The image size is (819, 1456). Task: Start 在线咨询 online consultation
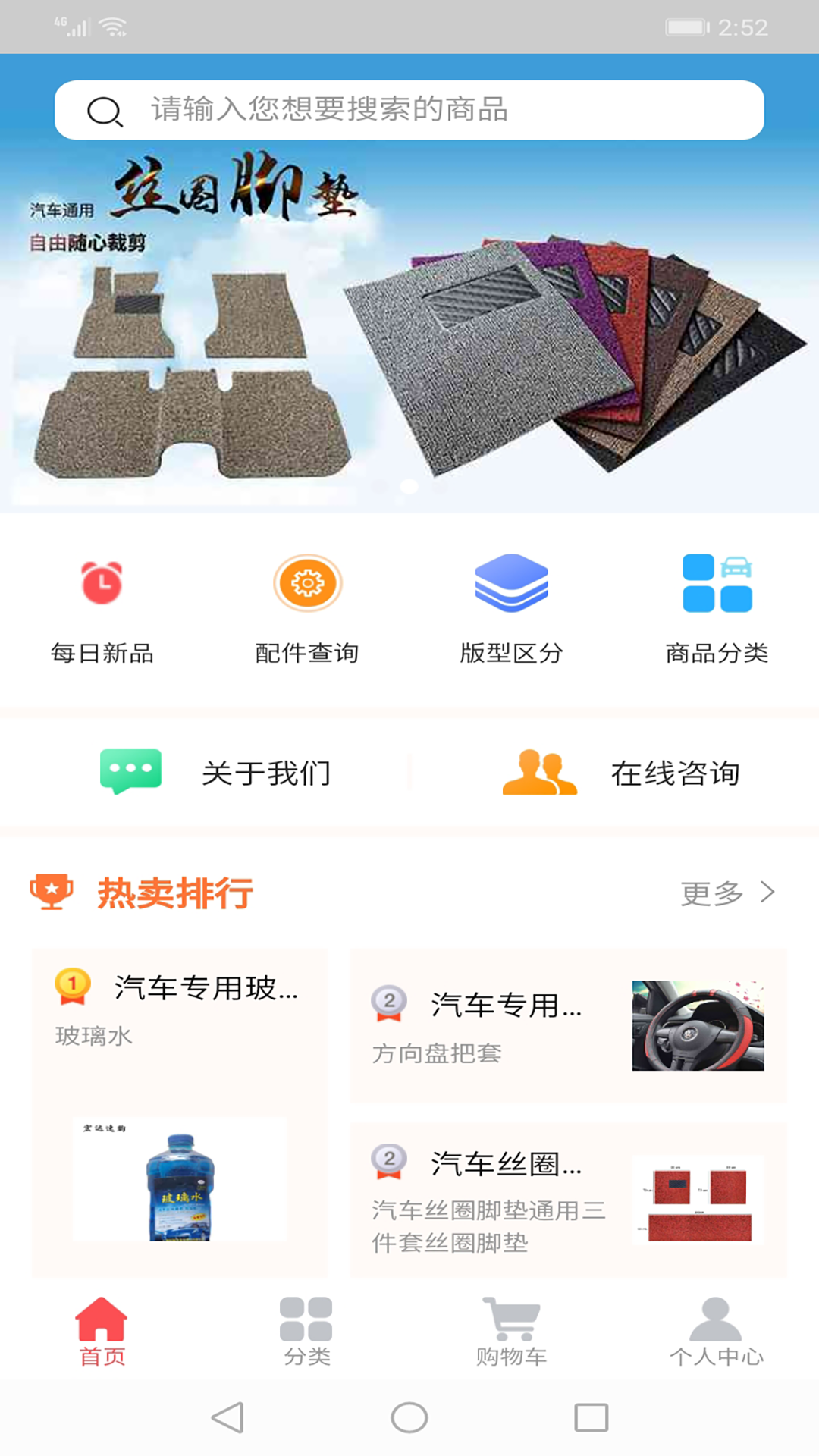tap(622, 773)
